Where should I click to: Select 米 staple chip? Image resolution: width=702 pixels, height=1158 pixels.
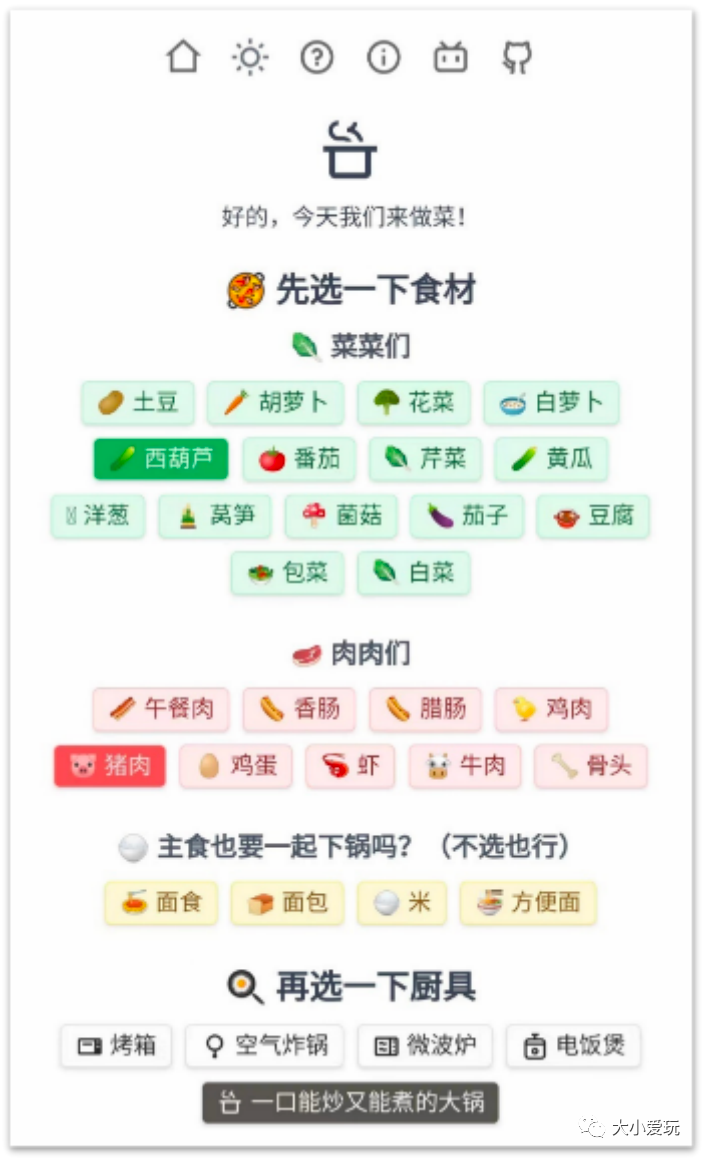pos(401,902)
